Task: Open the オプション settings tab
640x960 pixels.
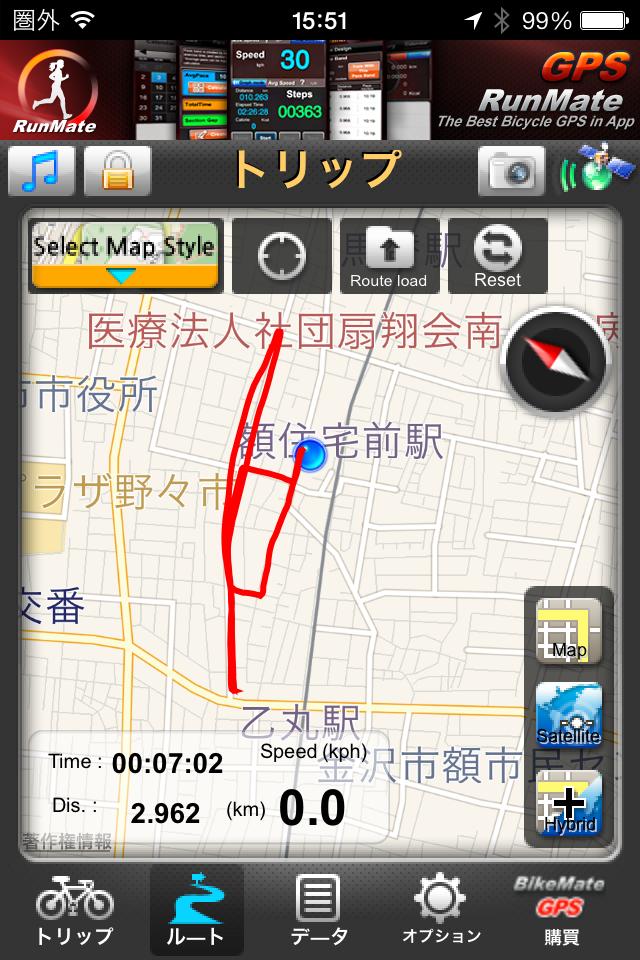Action: click(x=441, y=910)
